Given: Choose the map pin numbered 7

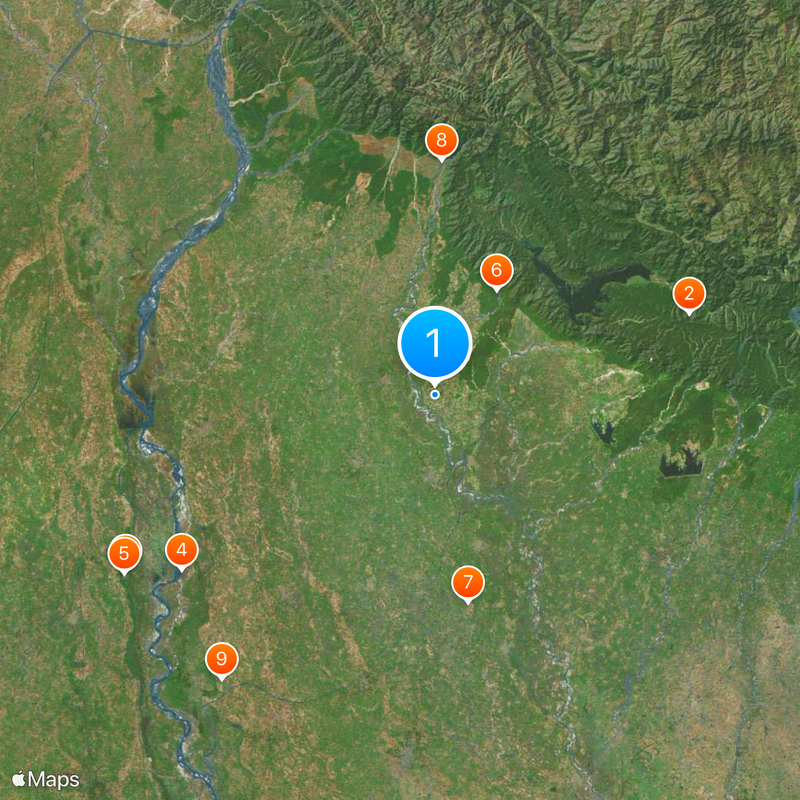Looking at the screenshot, I should pyautogui.click(x=467, y=581).
